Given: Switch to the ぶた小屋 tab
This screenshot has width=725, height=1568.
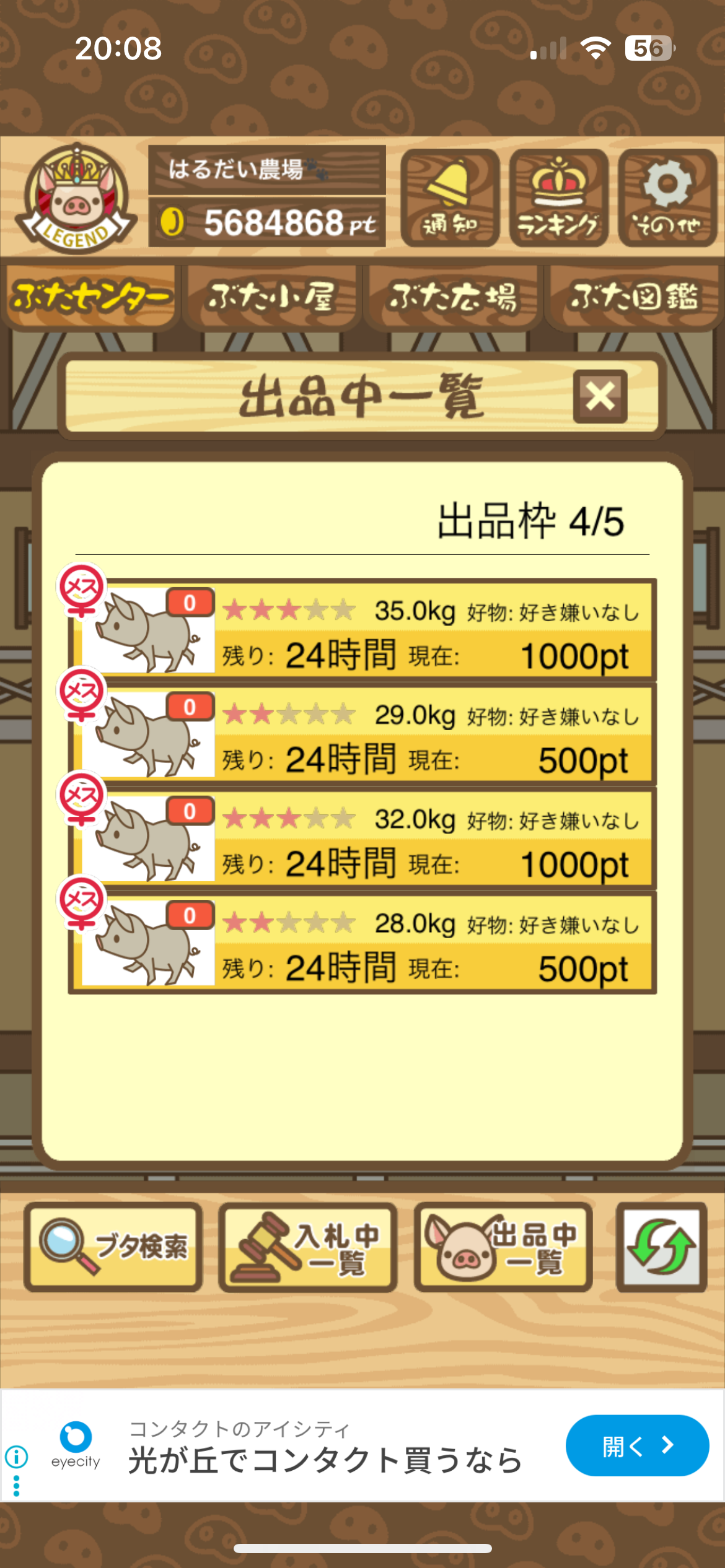Looking at the screenshot, I should [271, 297].
